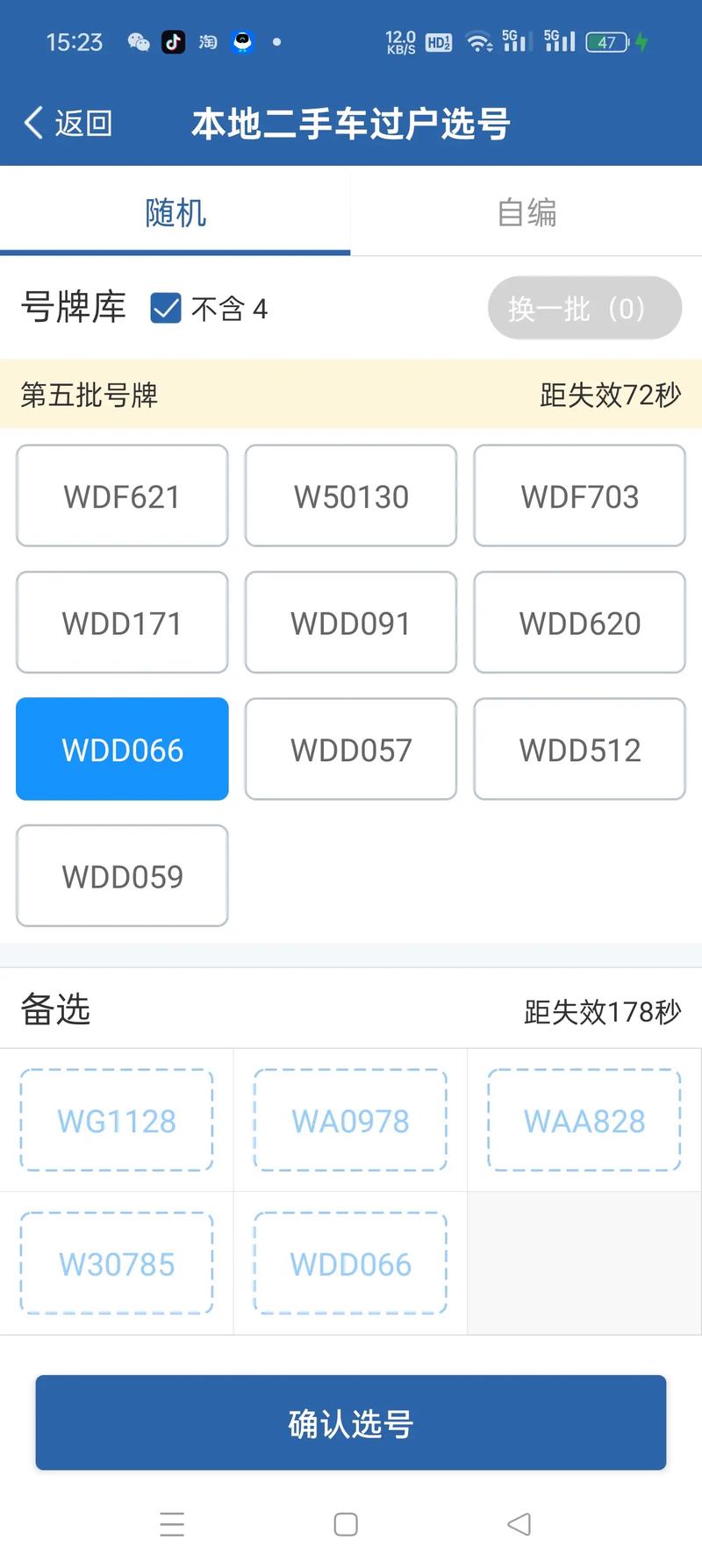Select plate number WDD057
The width and height of the screenshot is (702, 1568).
[351, 749]
